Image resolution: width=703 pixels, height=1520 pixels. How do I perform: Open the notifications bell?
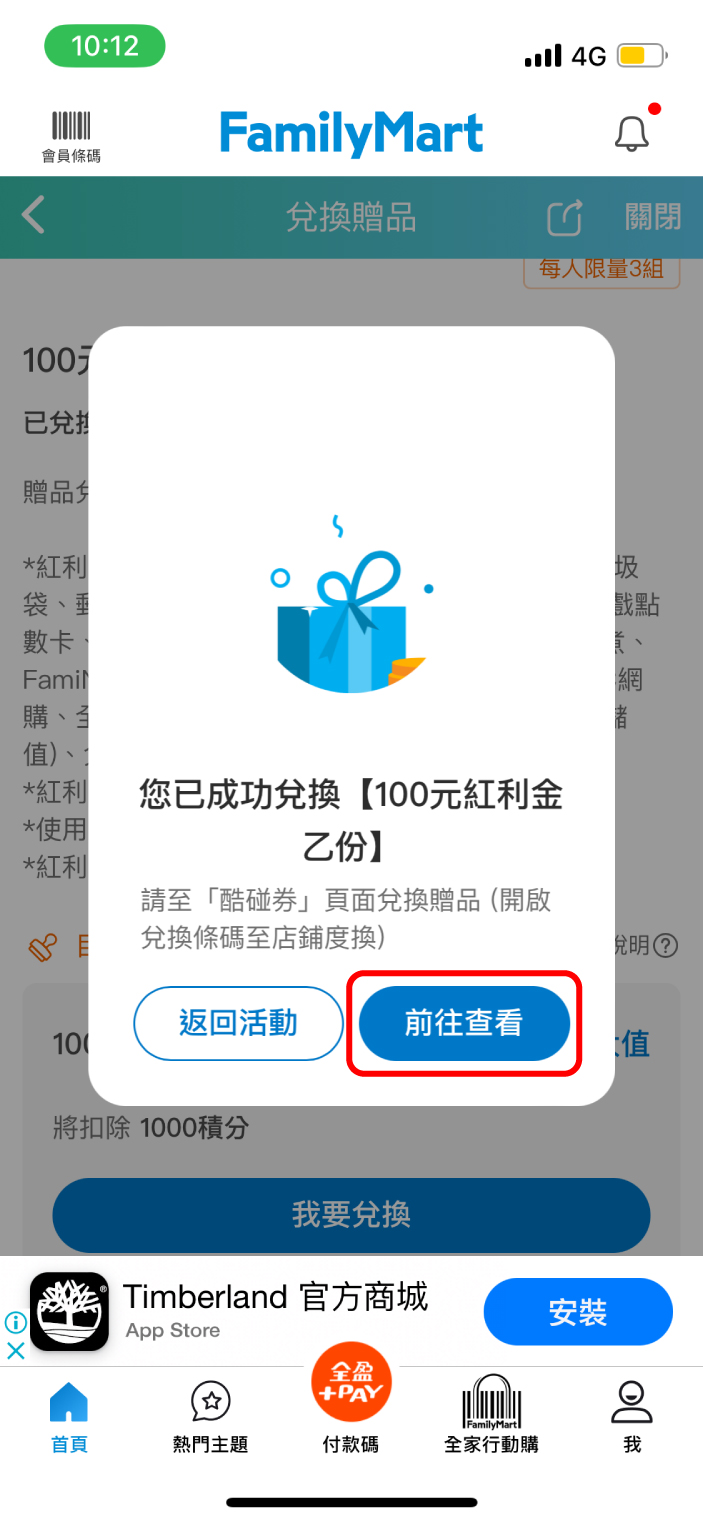(x=631, y=133)
